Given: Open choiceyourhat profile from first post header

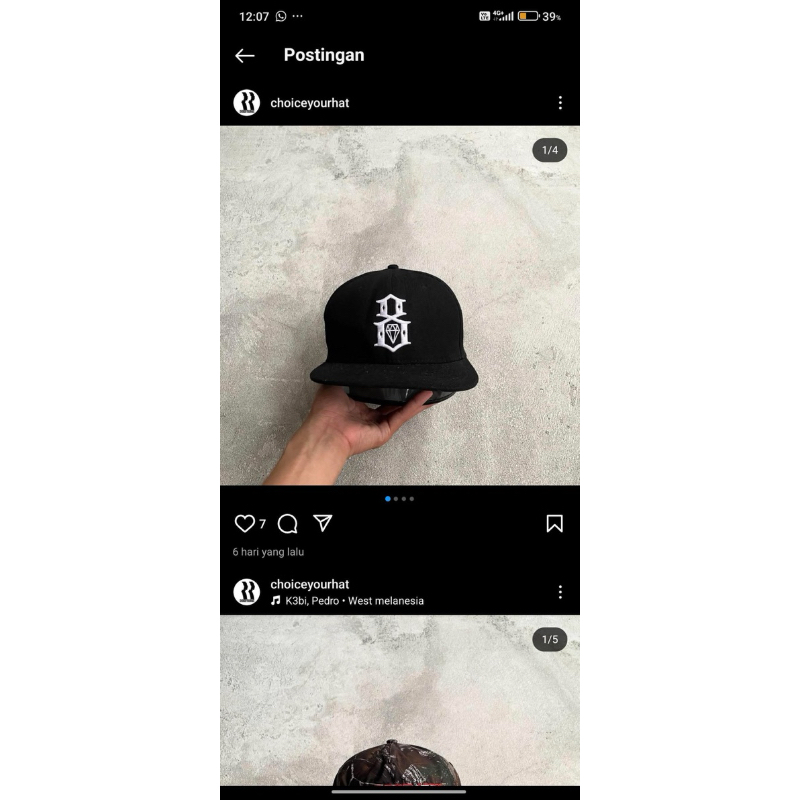Looking at the screenshot, I should pos(309,103).
